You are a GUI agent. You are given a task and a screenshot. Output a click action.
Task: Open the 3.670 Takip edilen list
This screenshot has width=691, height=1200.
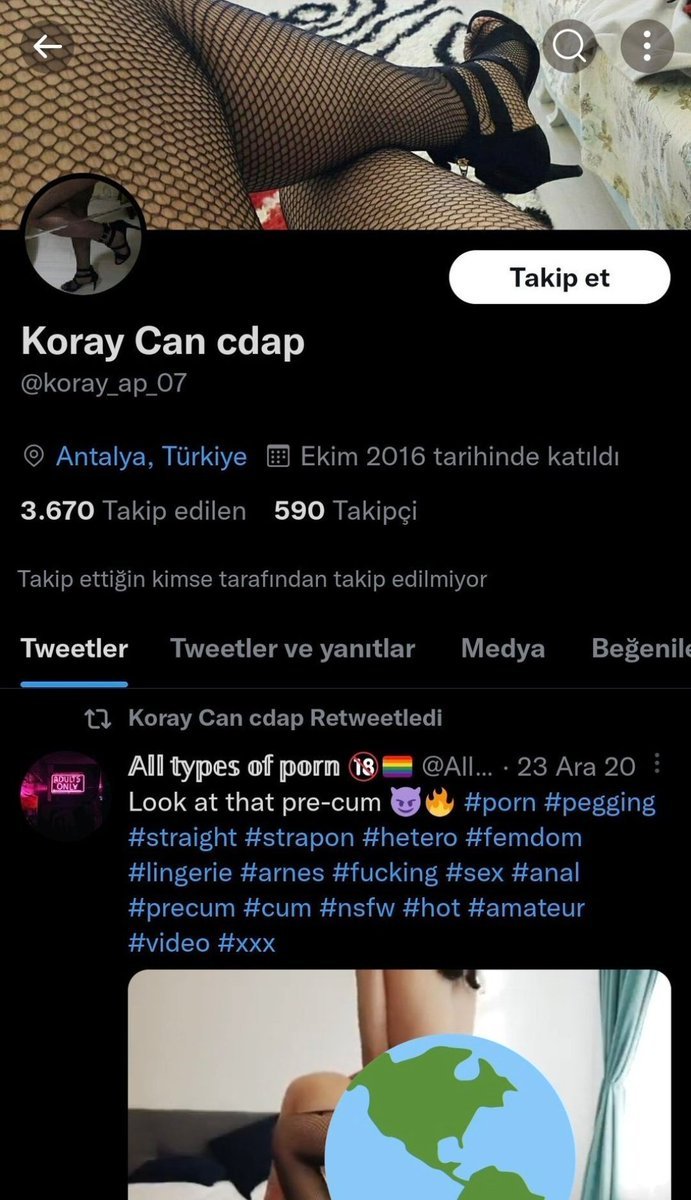(133, 511)
